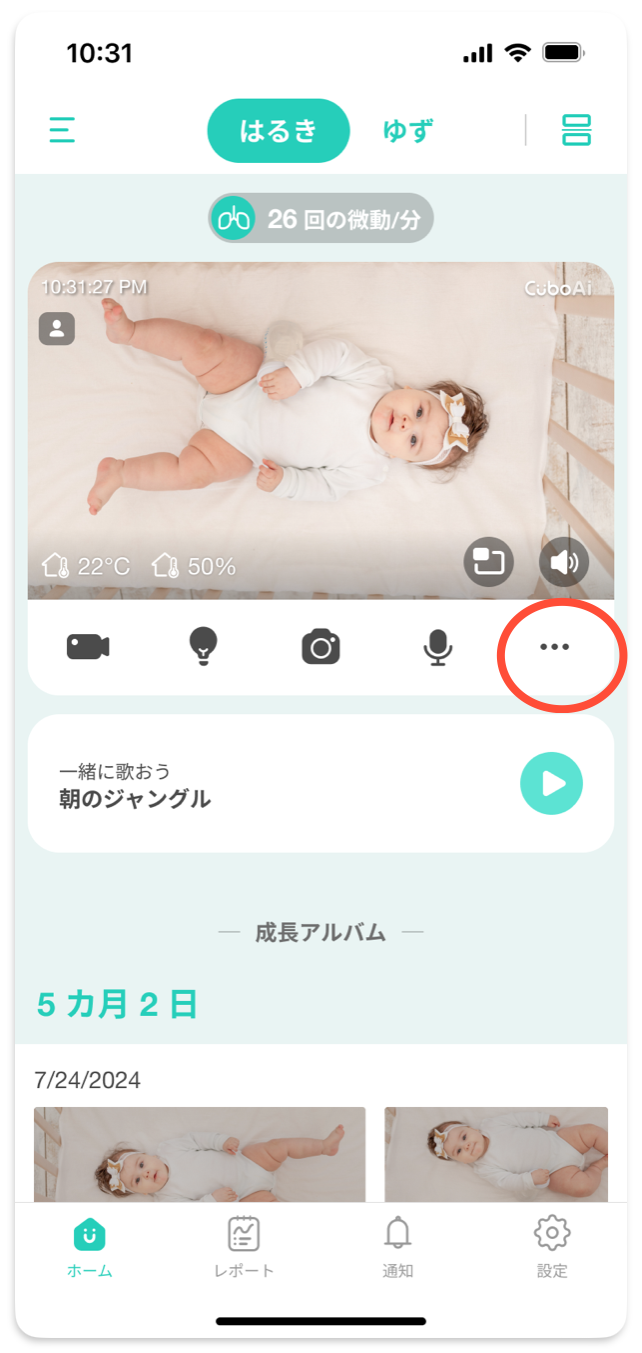The height and width of the screenshot is (1353, 642).
Task: Open first album photo from 7/24/2024
Action: pyautogui.click(x=200, y=1153)
